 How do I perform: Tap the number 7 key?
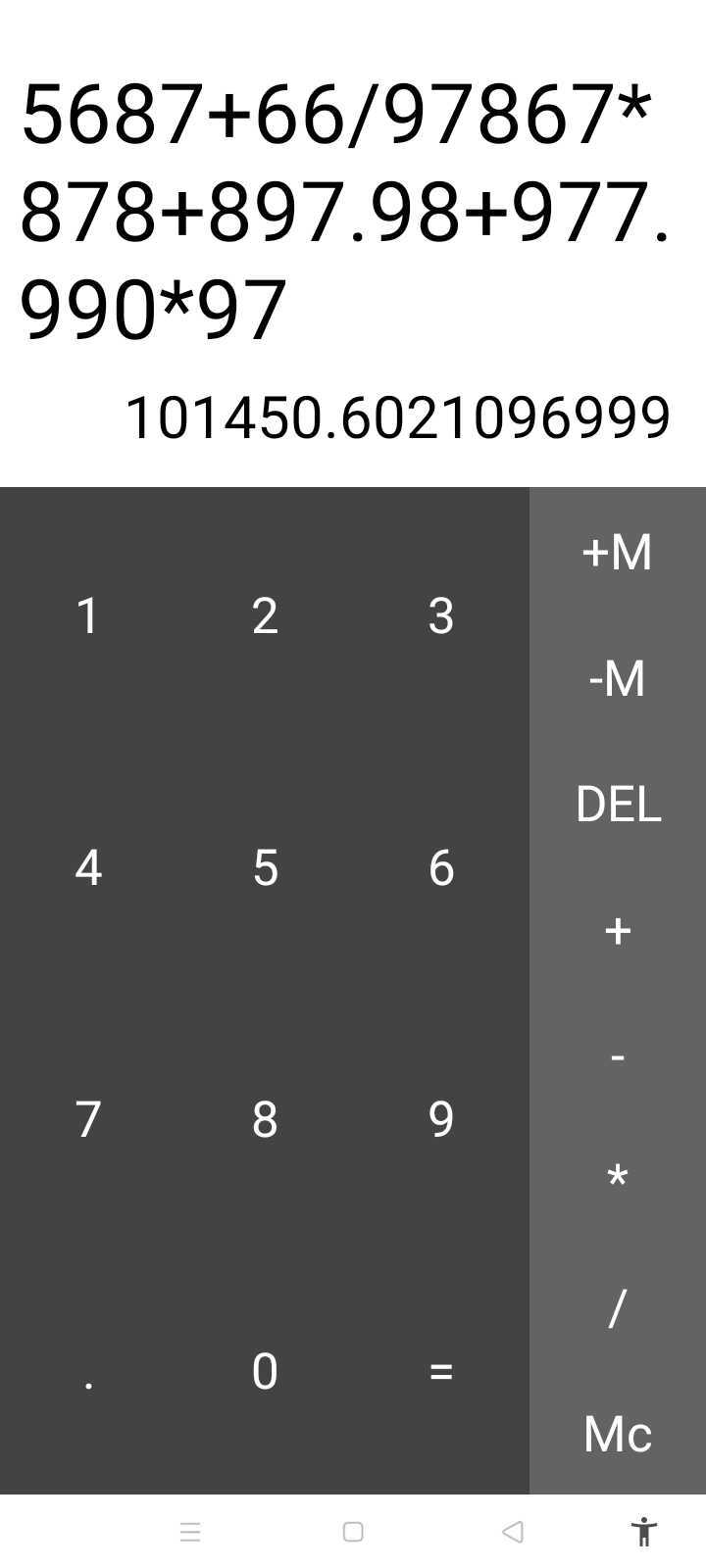pyautogui.click(x=88, y=1118)
